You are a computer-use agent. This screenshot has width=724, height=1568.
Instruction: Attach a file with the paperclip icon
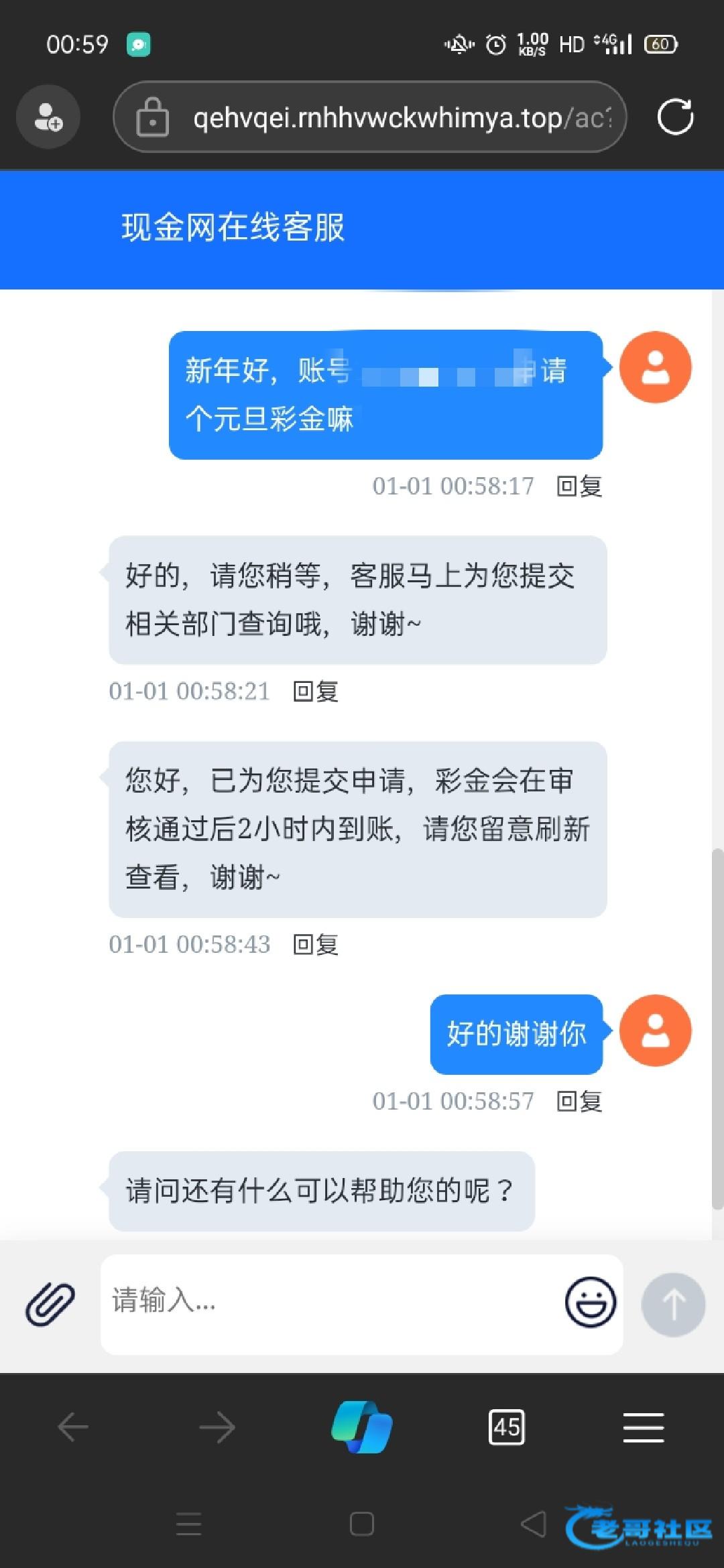50,1304
